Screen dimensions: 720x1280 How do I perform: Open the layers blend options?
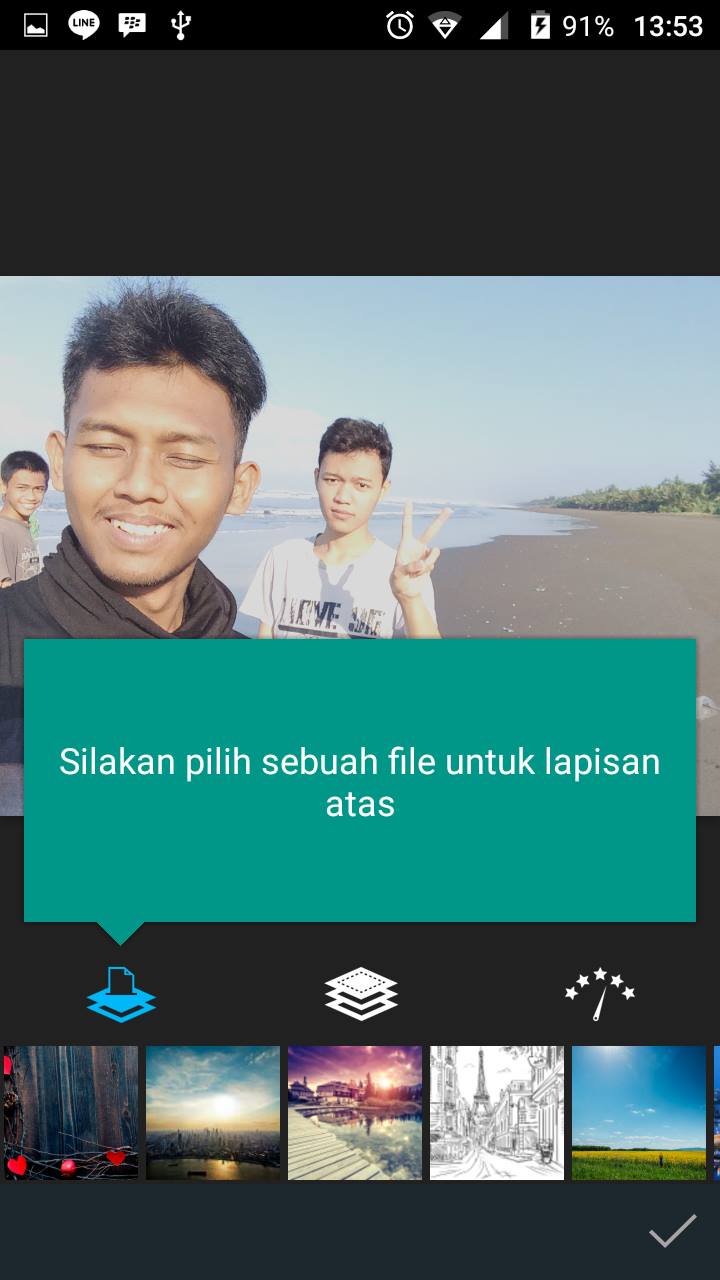coord(361,993)
